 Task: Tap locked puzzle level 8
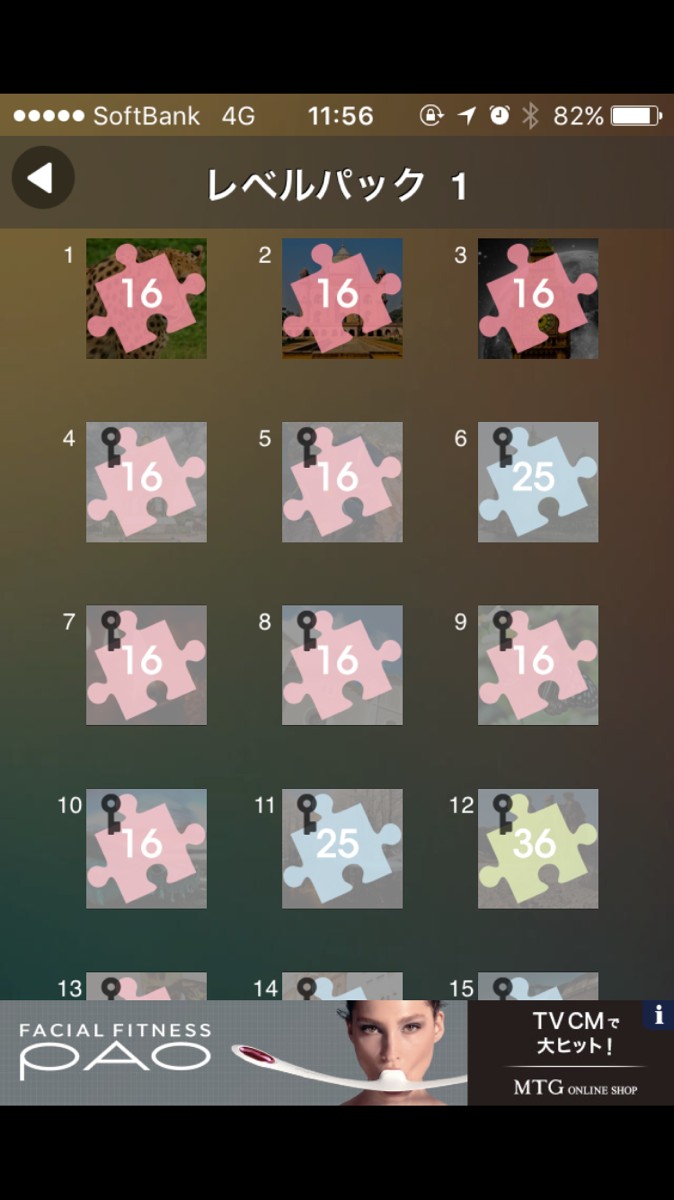coord(342,665)
